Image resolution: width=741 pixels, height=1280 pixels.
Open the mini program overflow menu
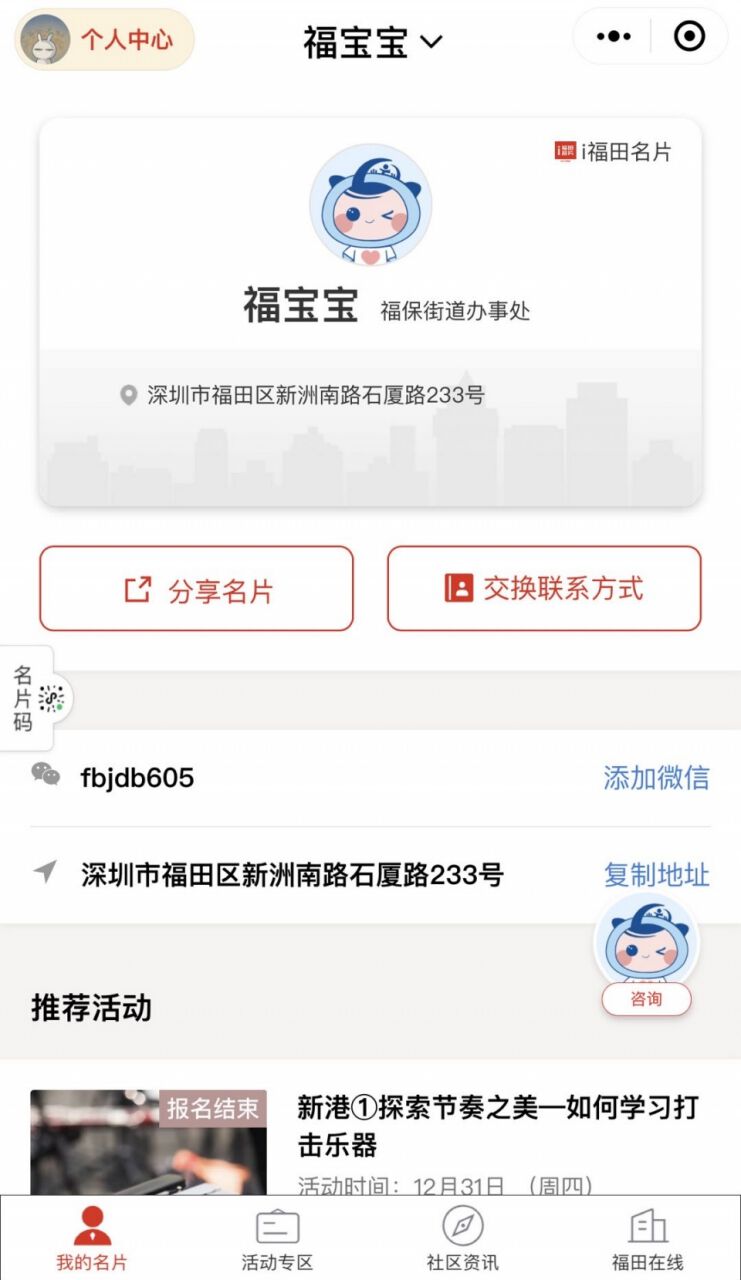[x=613, y=37]
